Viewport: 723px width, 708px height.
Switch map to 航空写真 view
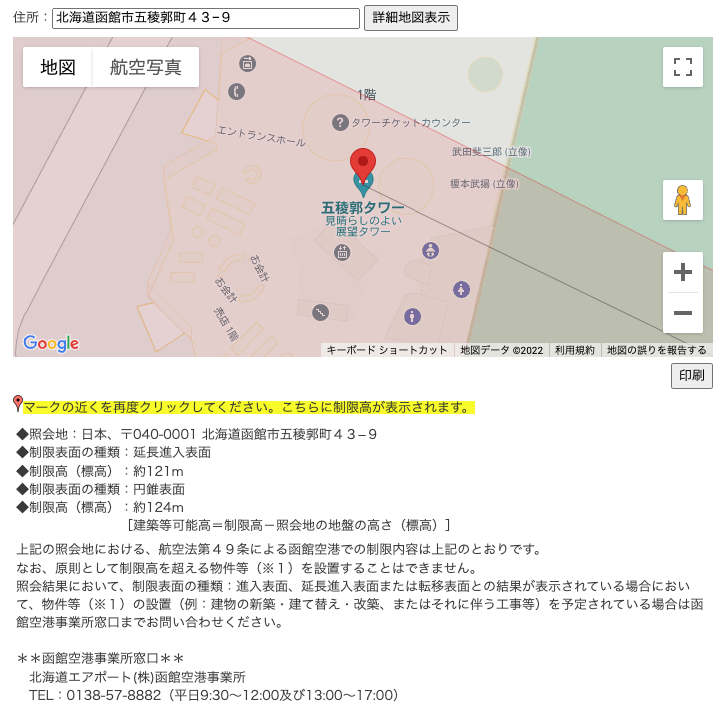point(146,67)
